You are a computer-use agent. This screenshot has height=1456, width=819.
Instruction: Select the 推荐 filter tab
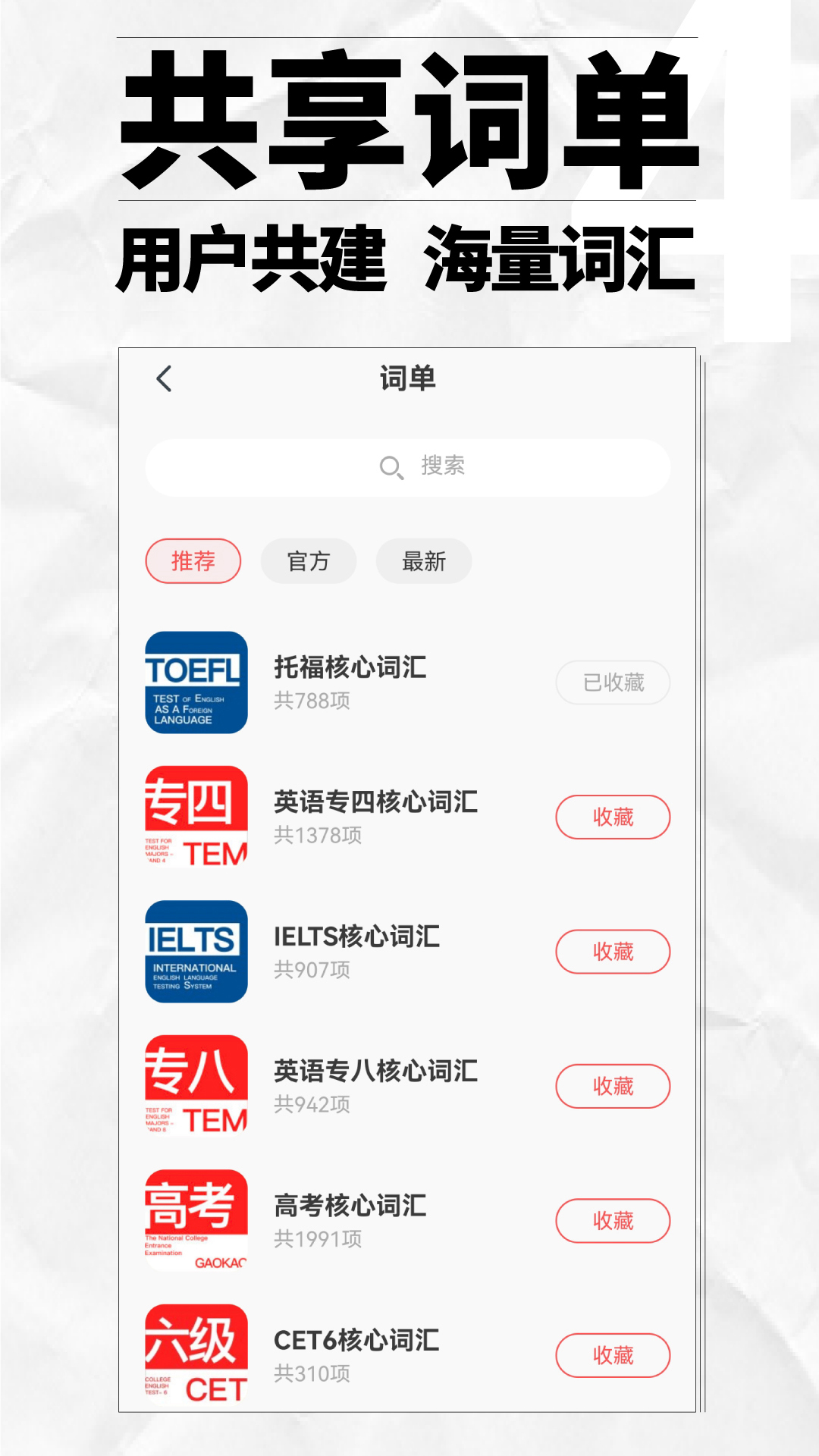(193, 560)
